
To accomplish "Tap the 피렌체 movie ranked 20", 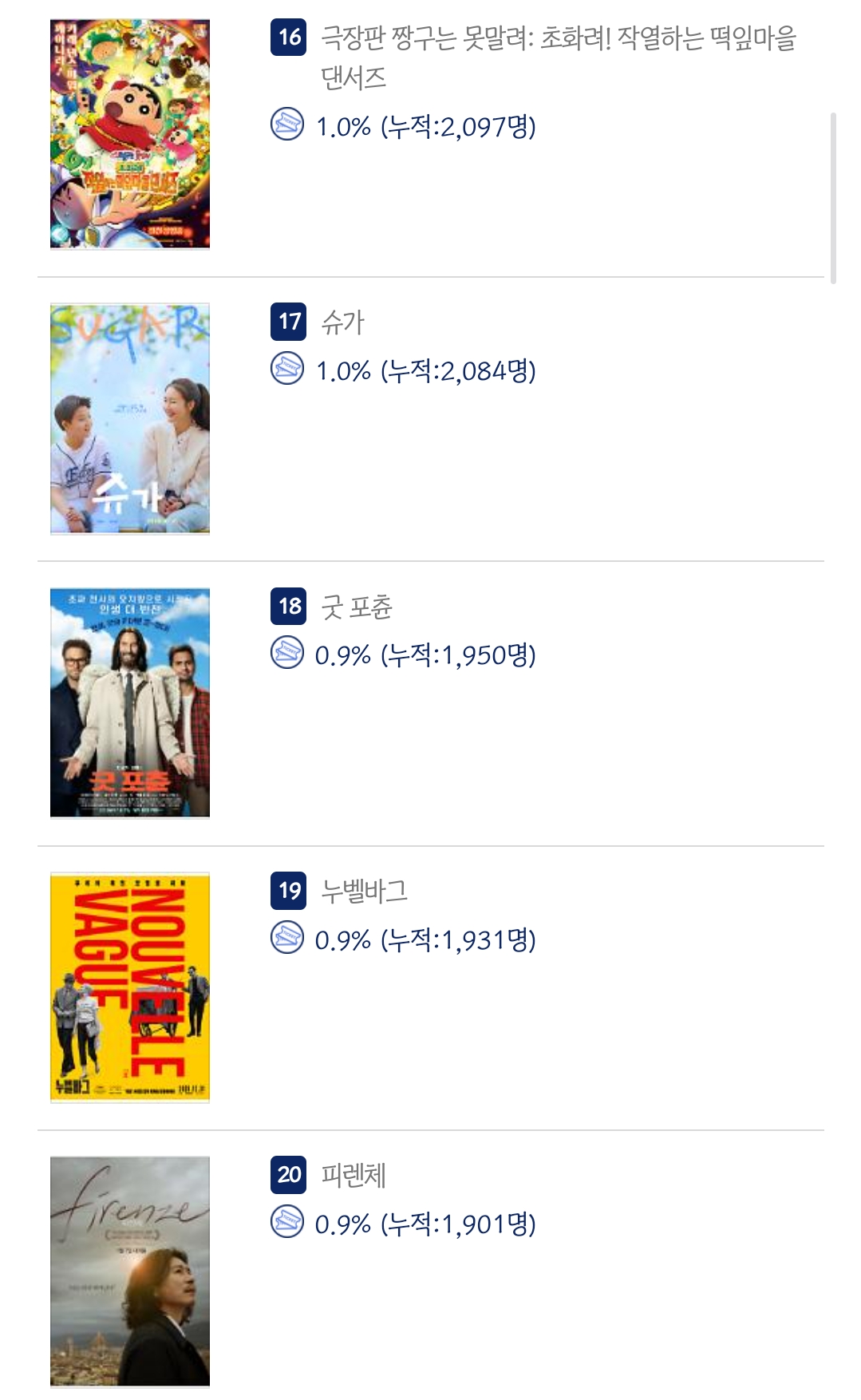I will pos(353,1175).
